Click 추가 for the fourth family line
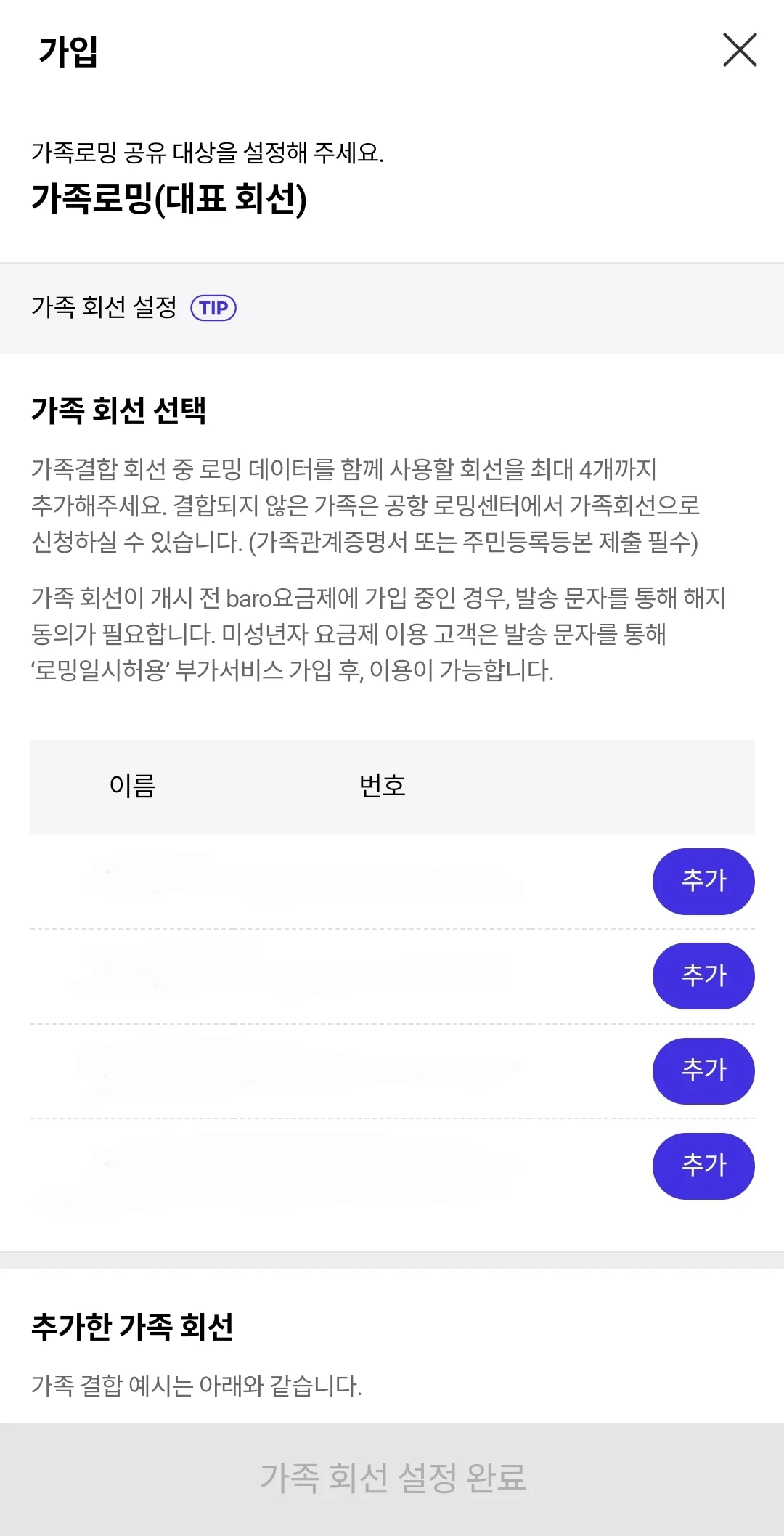 [703, 1166]
